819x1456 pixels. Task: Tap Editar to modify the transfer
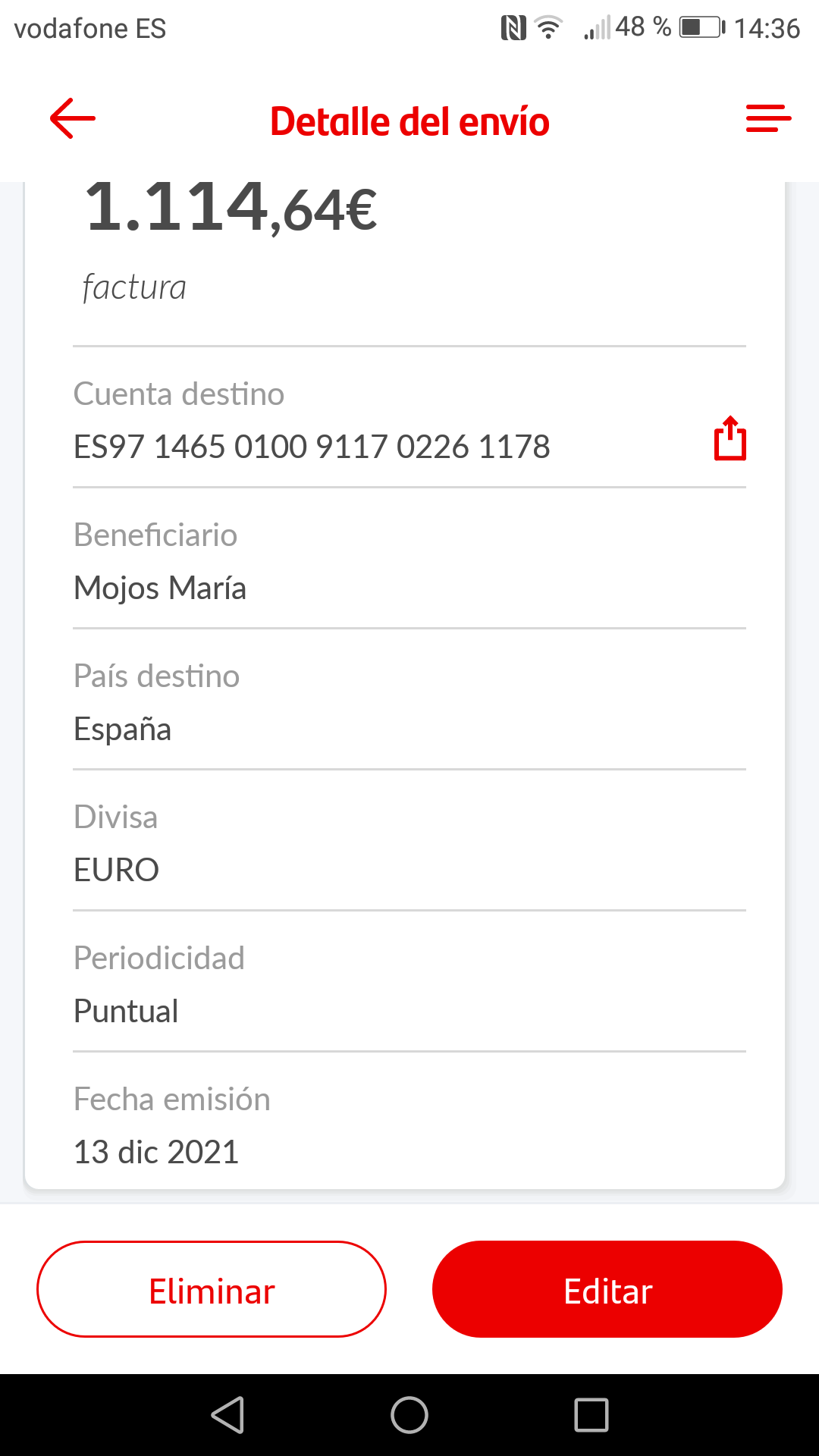point(607,1289)
